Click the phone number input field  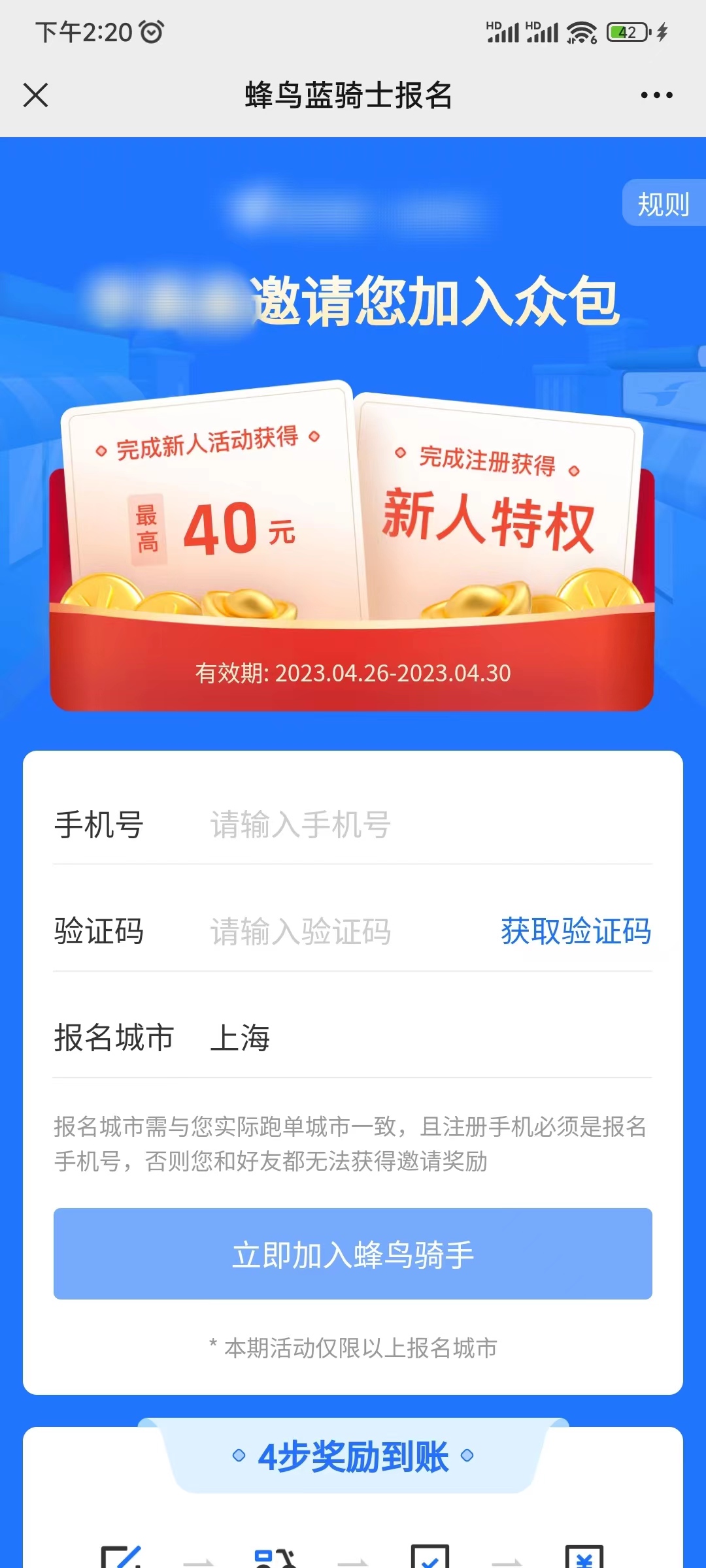point(366,823)
